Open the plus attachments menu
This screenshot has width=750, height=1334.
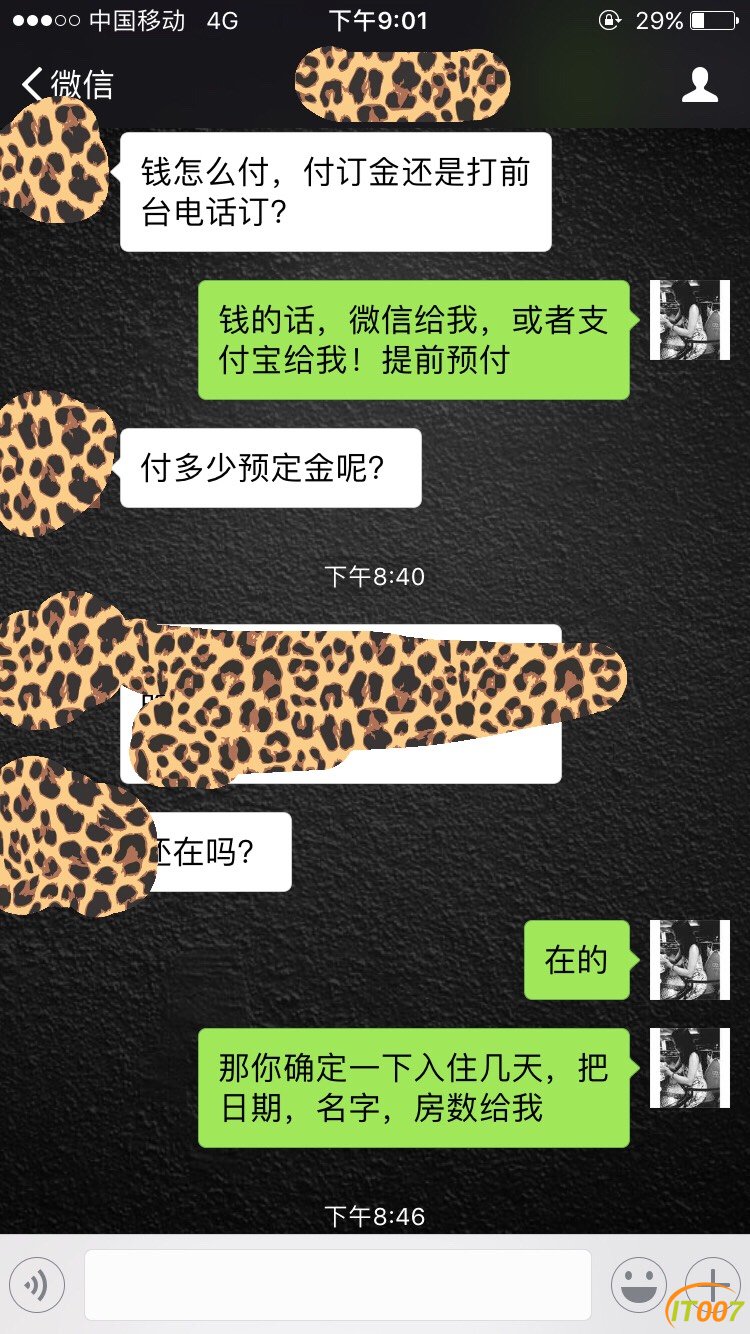[x=712, y=1283]
